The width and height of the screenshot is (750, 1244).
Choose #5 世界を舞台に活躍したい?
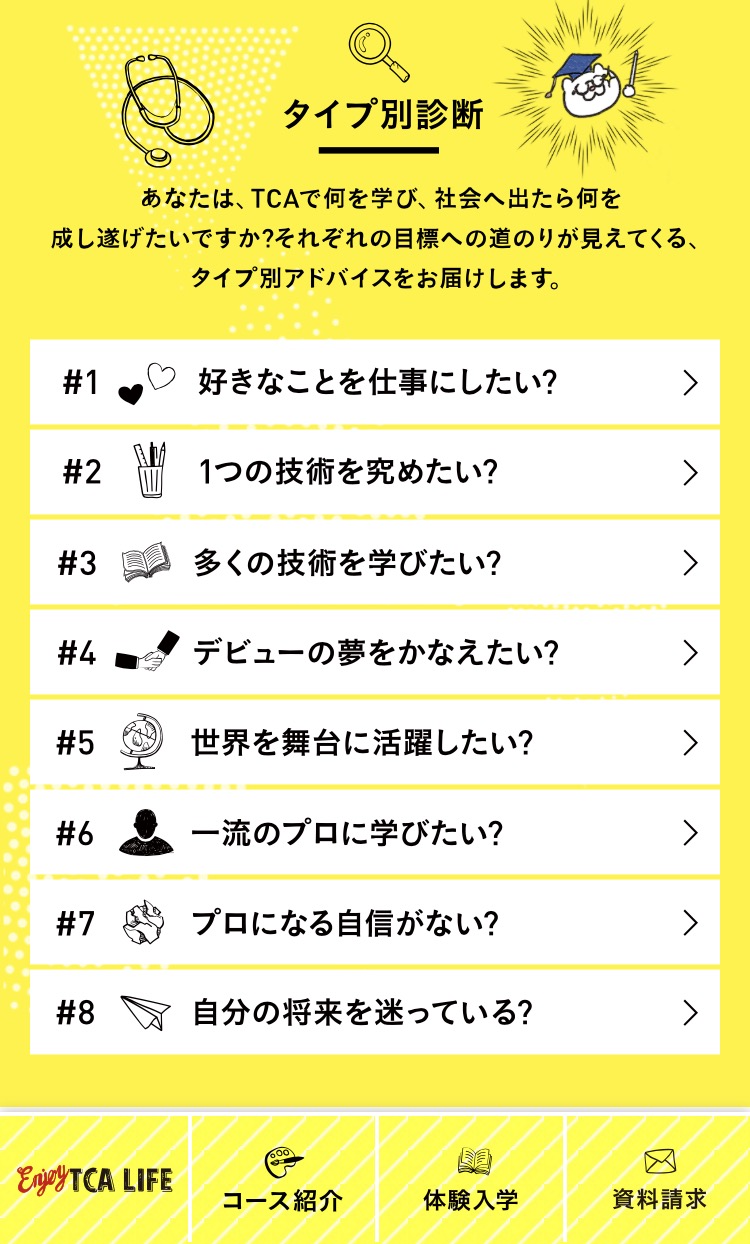click(375, 742)
